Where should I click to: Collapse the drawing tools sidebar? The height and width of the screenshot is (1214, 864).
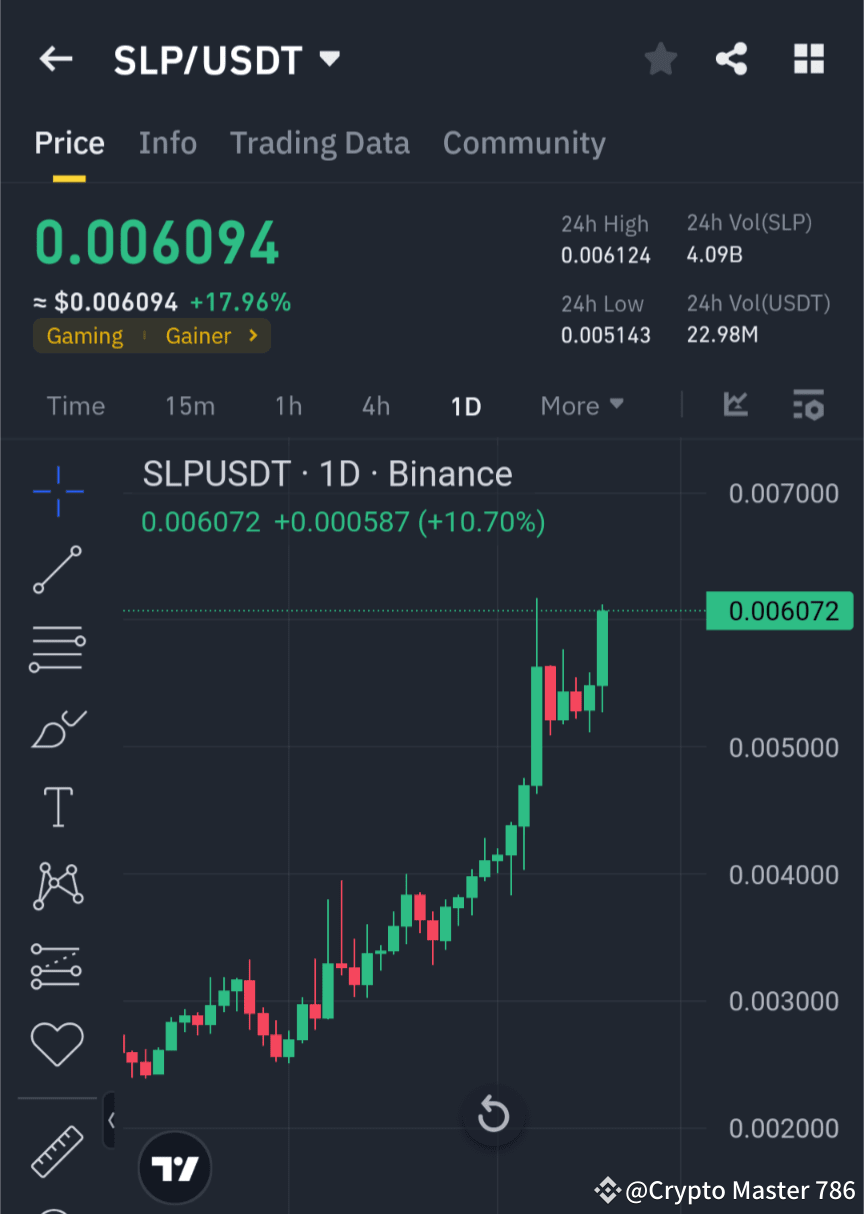point(110,1121)
